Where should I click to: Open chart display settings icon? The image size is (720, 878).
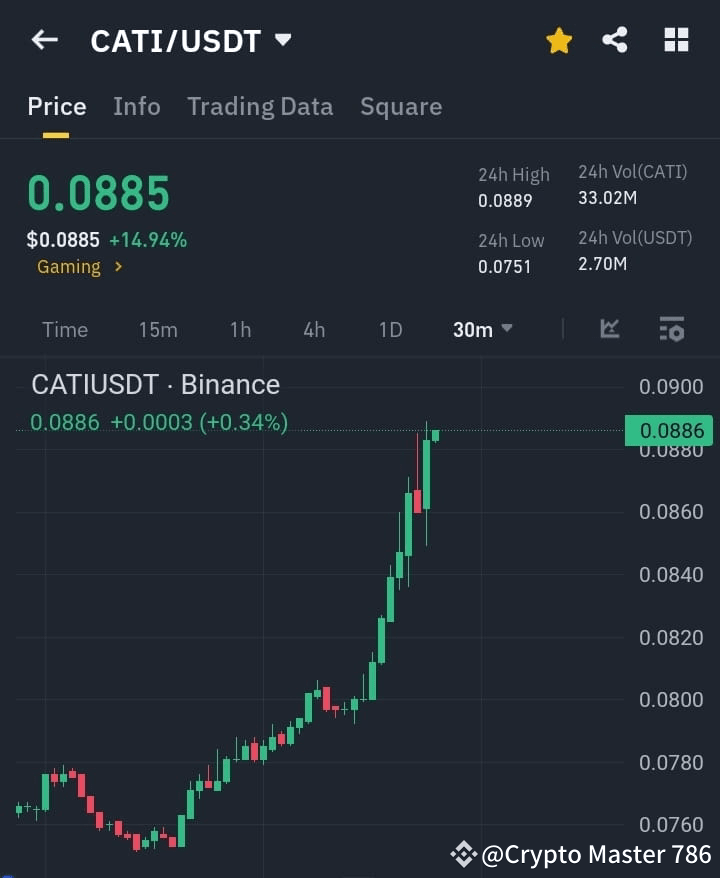tap(672, 329)
